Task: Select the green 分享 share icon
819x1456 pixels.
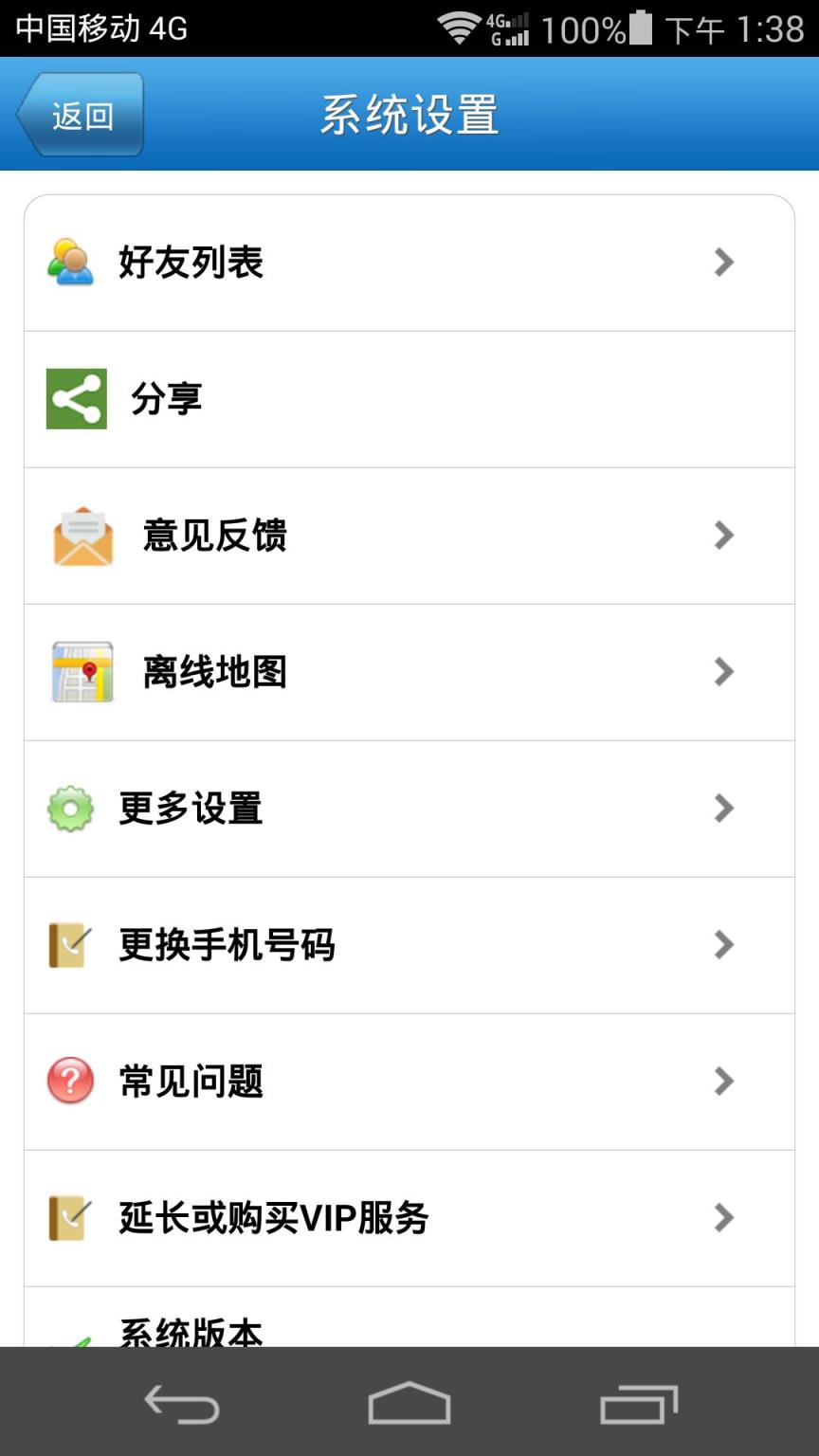Action: (x=76, y=398)
